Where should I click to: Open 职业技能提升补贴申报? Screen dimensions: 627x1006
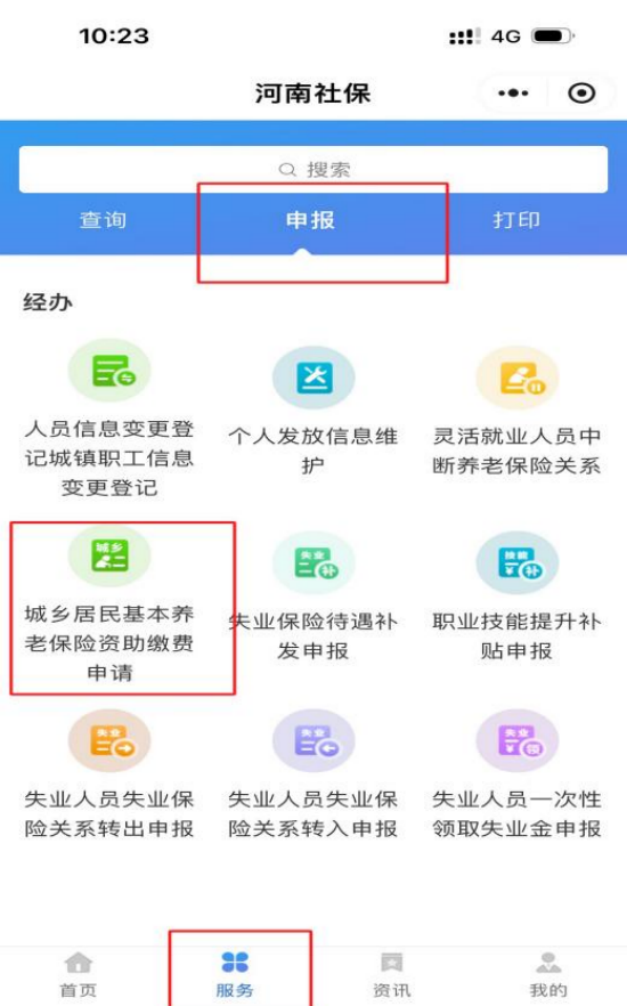516,597
